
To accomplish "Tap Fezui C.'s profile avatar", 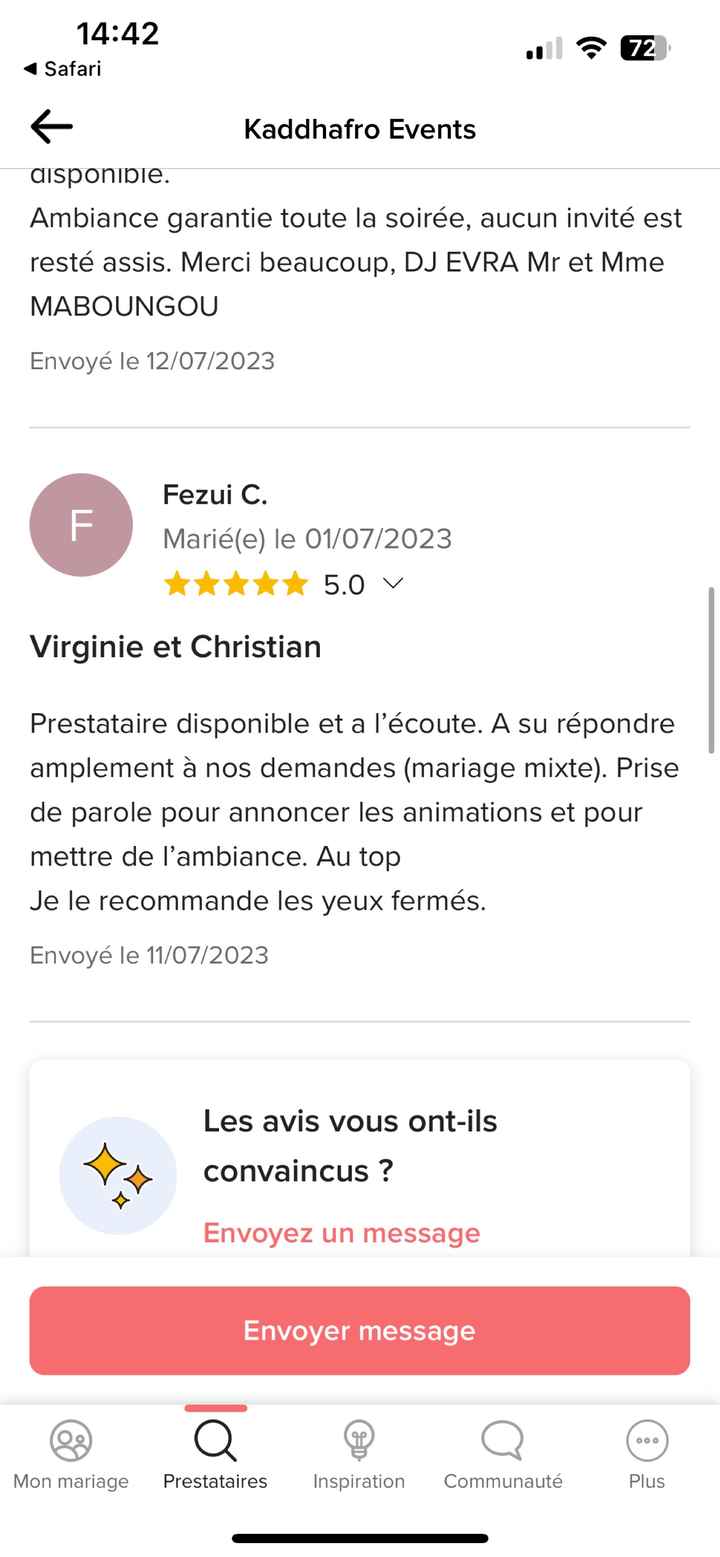I will pos(81,524).
